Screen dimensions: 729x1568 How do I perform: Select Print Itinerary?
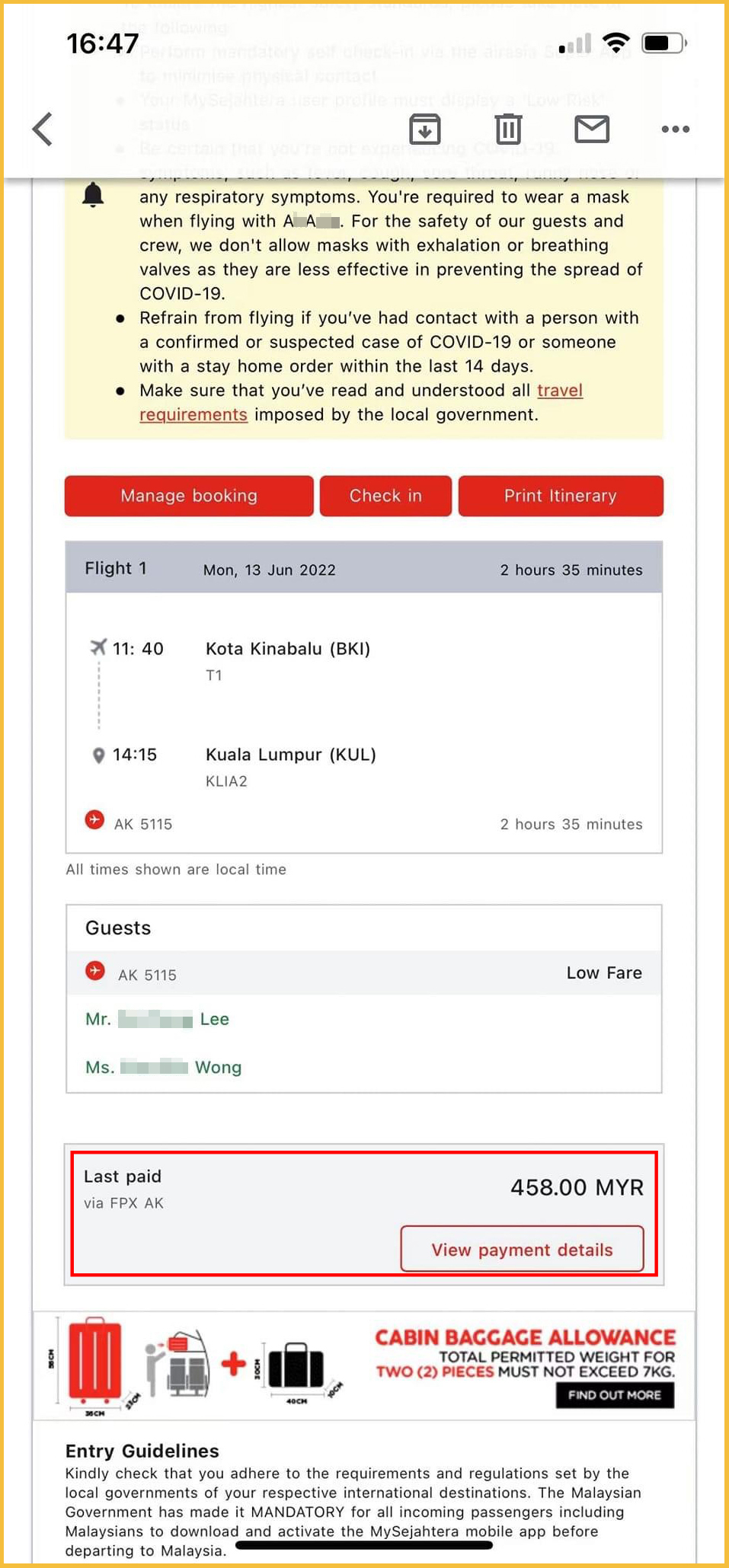[x=561, y=496]
